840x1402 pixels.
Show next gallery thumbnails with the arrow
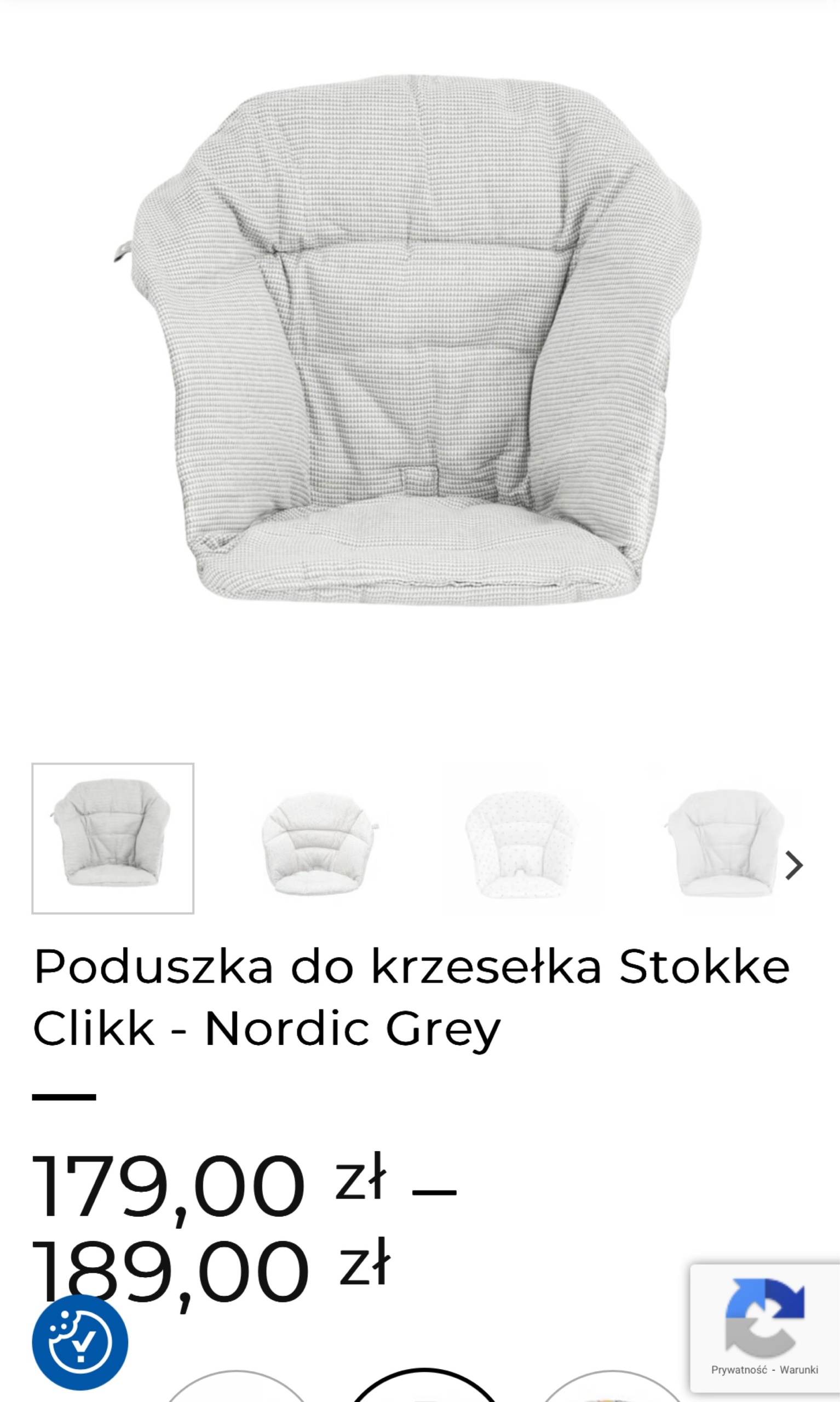pos(793,865)
